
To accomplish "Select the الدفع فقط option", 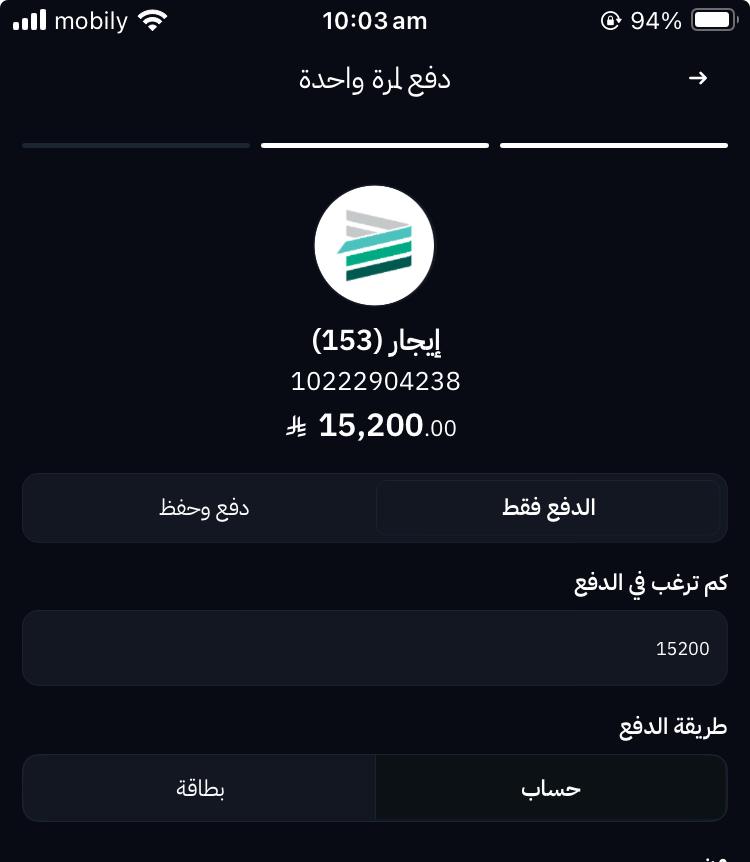I will coord(548,508).
